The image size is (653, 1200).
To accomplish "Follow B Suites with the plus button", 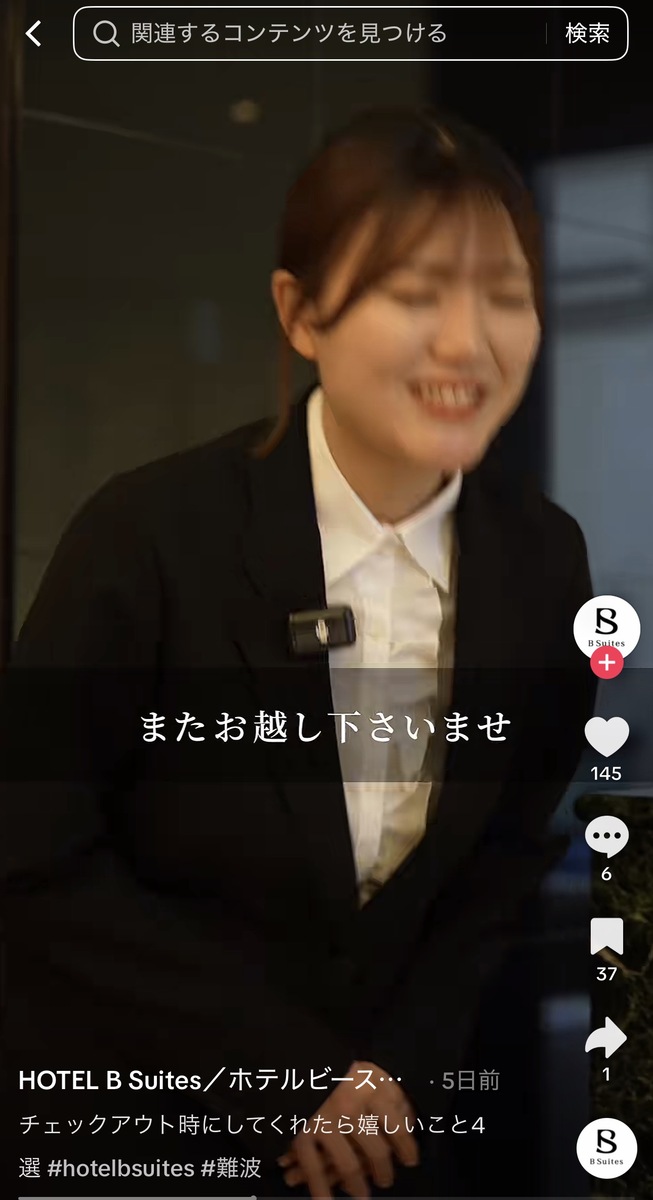I will (x=606, y=663).
